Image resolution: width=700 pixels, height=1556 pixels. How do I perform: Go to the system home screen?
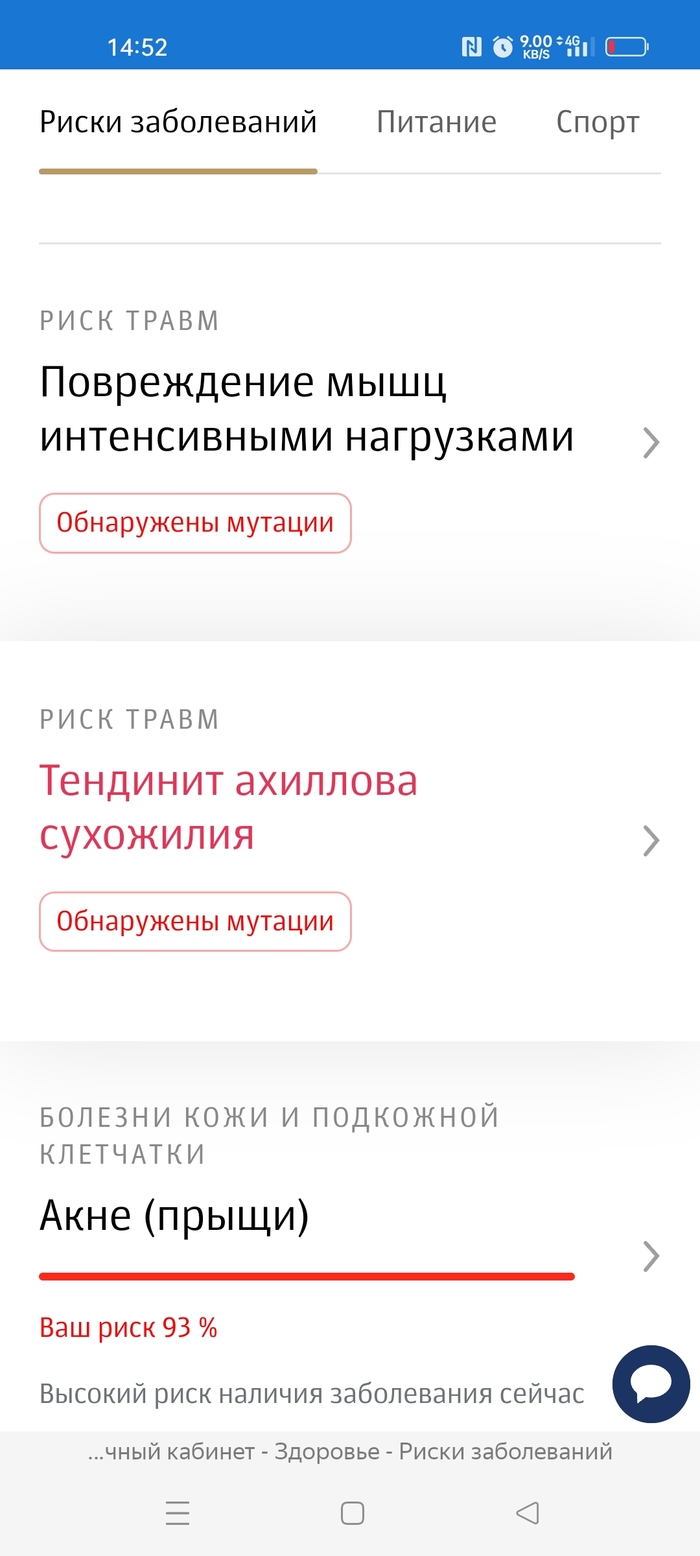[x=352, y=1513]
